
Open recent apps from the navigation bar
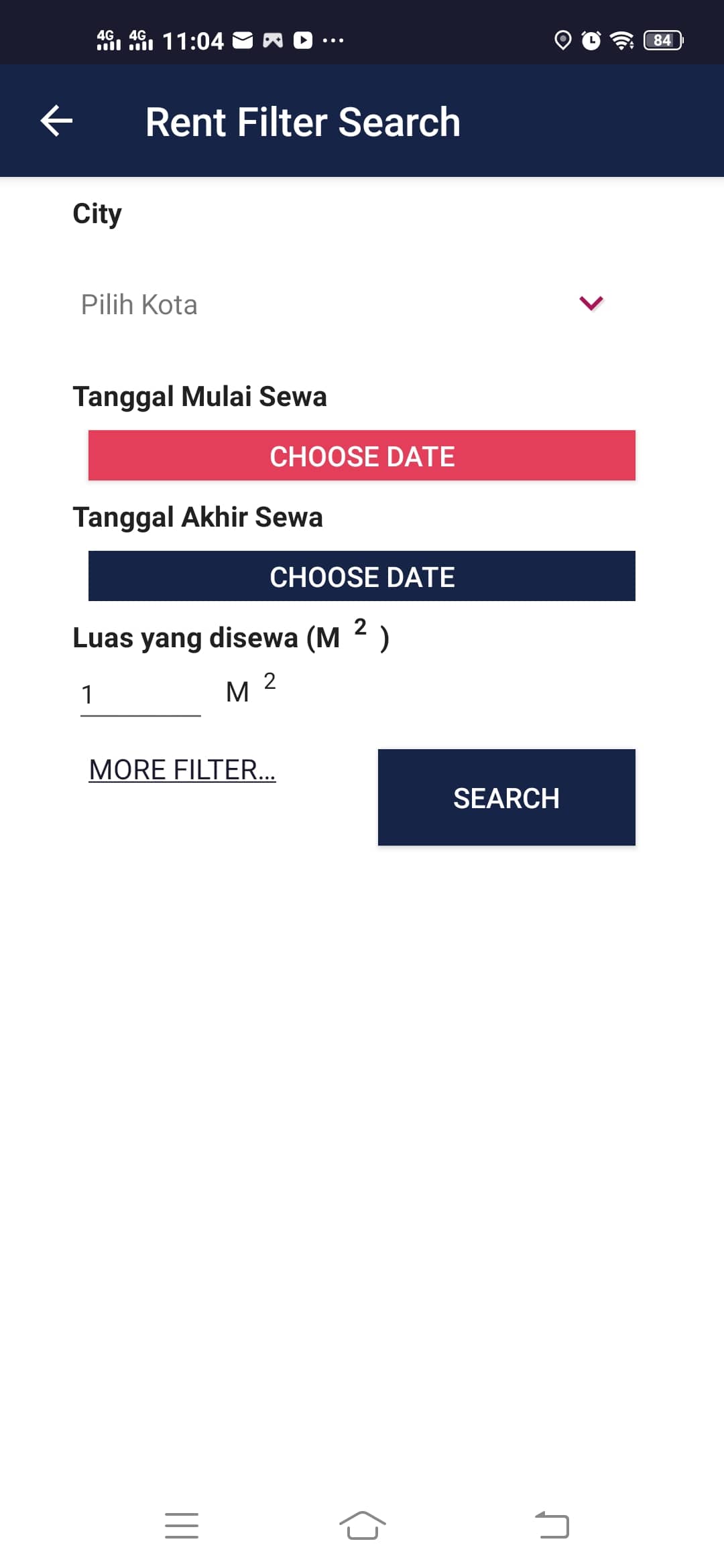tap(182, 1525)
